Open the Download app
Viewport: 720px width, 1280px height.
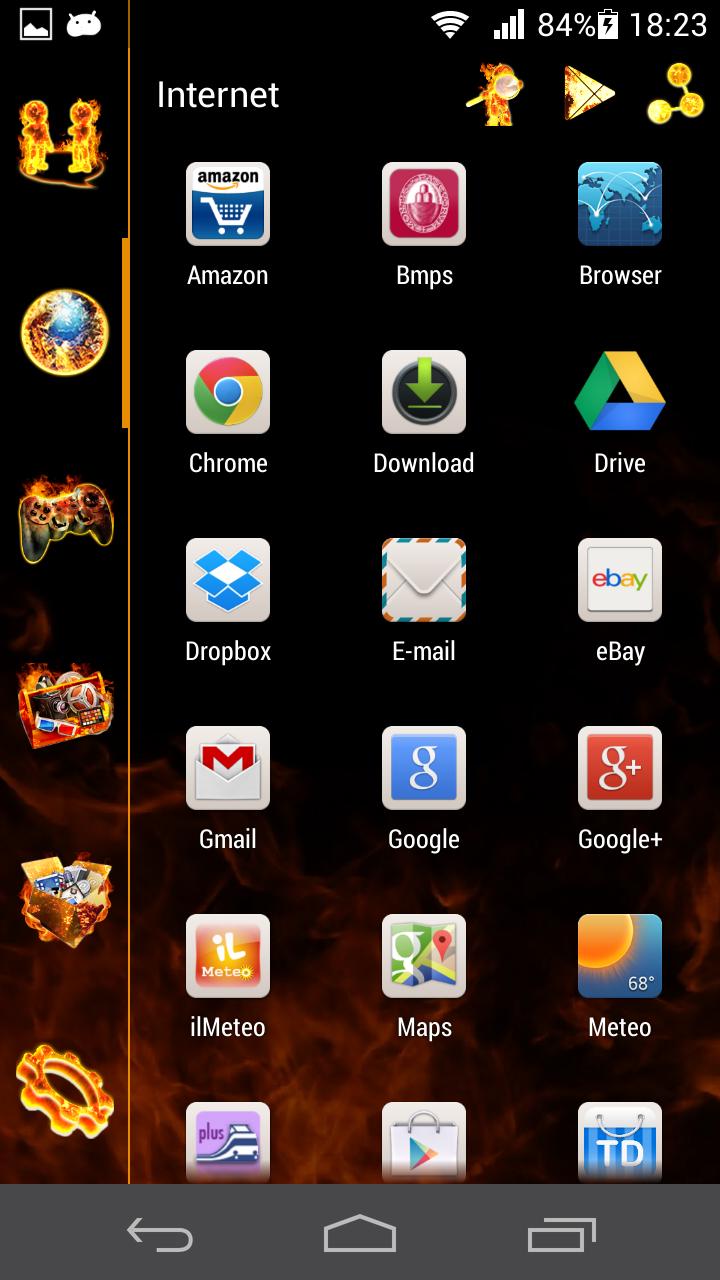coord(424,392)
